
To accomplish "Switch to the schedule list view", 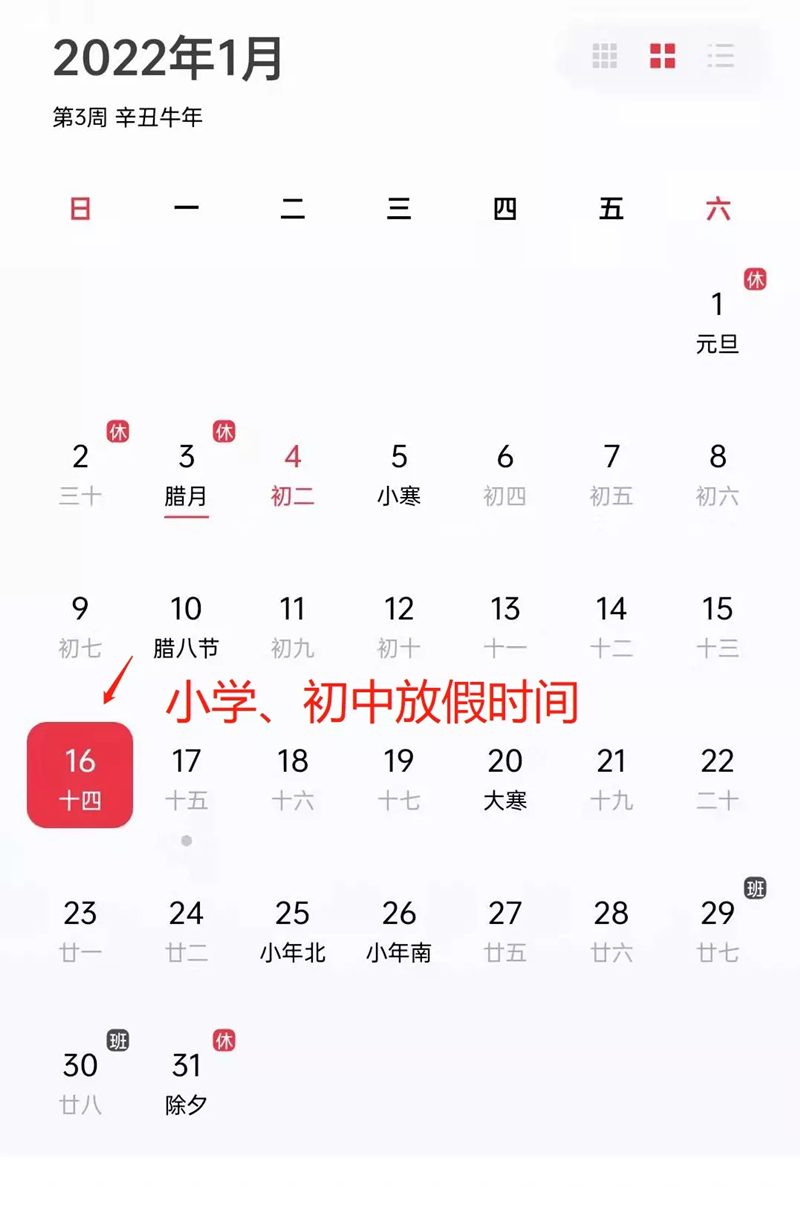I will [x=720, y=56].
